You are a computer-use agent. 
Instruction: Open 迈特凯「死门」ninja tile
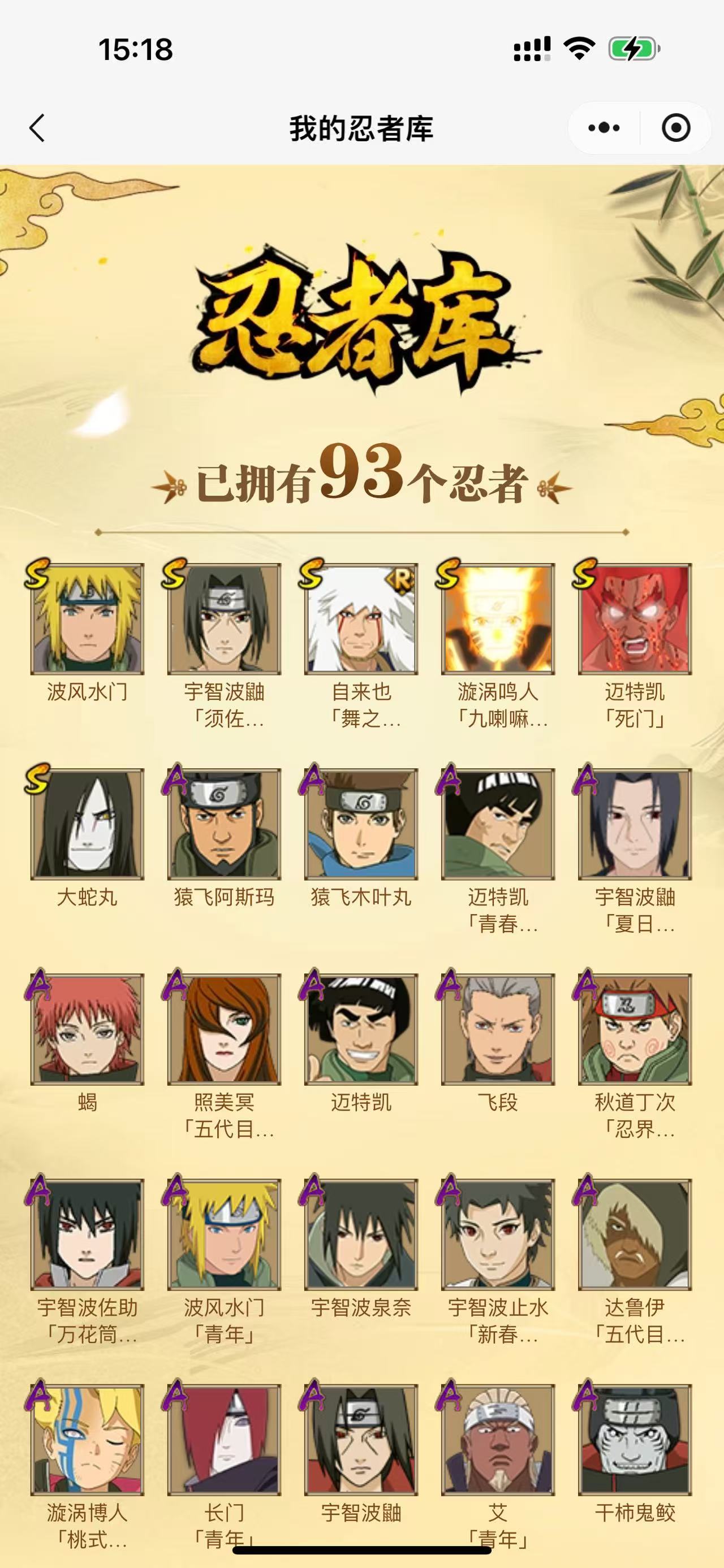[635, 619]
